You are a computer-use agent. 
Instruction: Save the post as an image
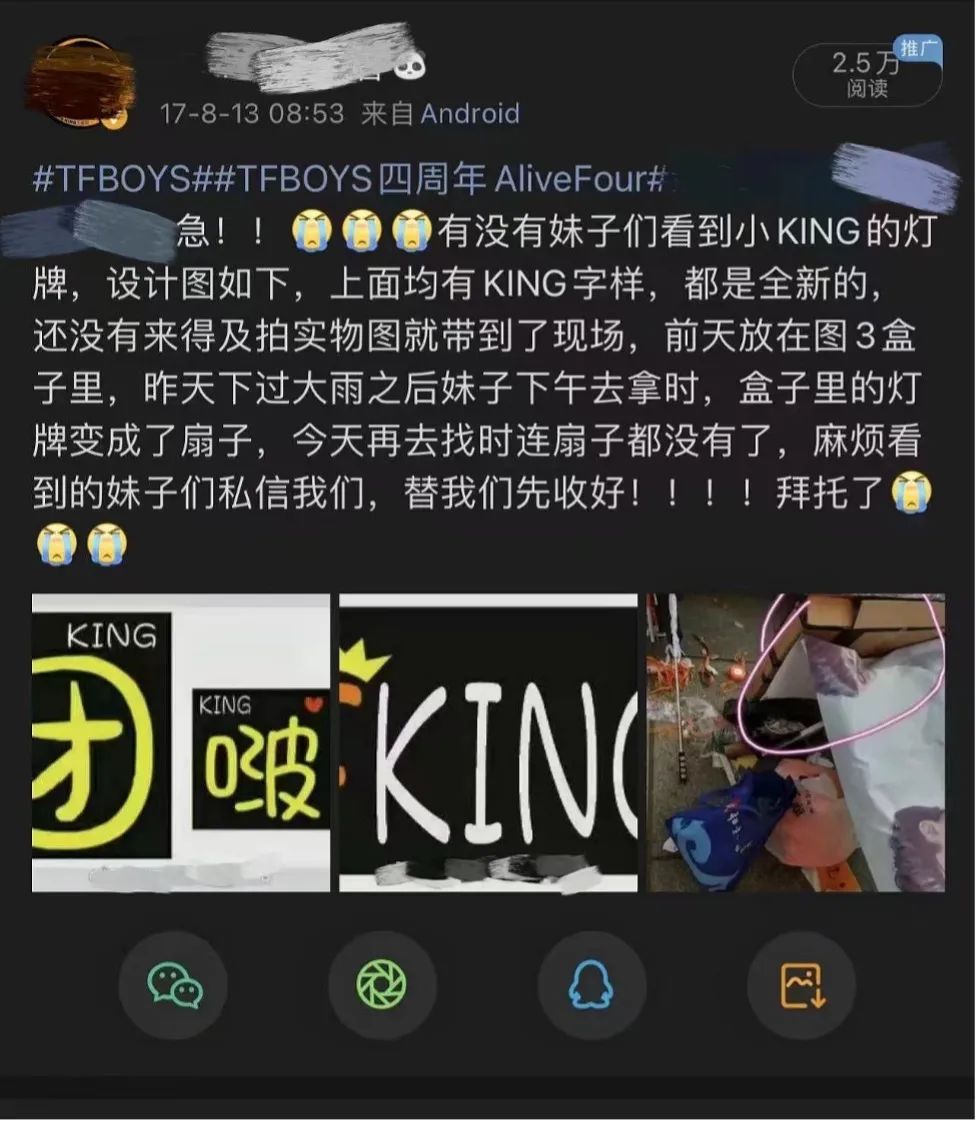(x=801, y=986)
